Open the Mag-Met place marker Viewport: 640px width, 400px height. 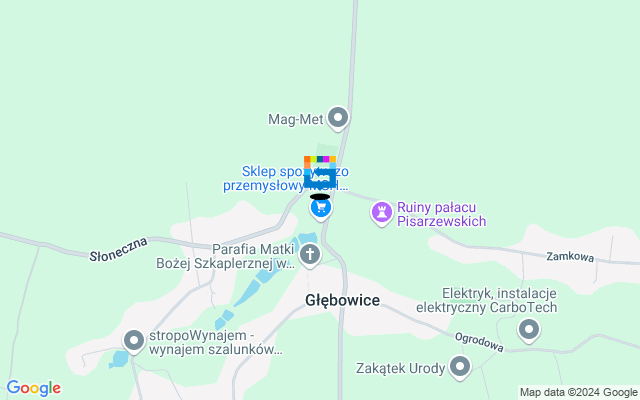pos(338,119)
